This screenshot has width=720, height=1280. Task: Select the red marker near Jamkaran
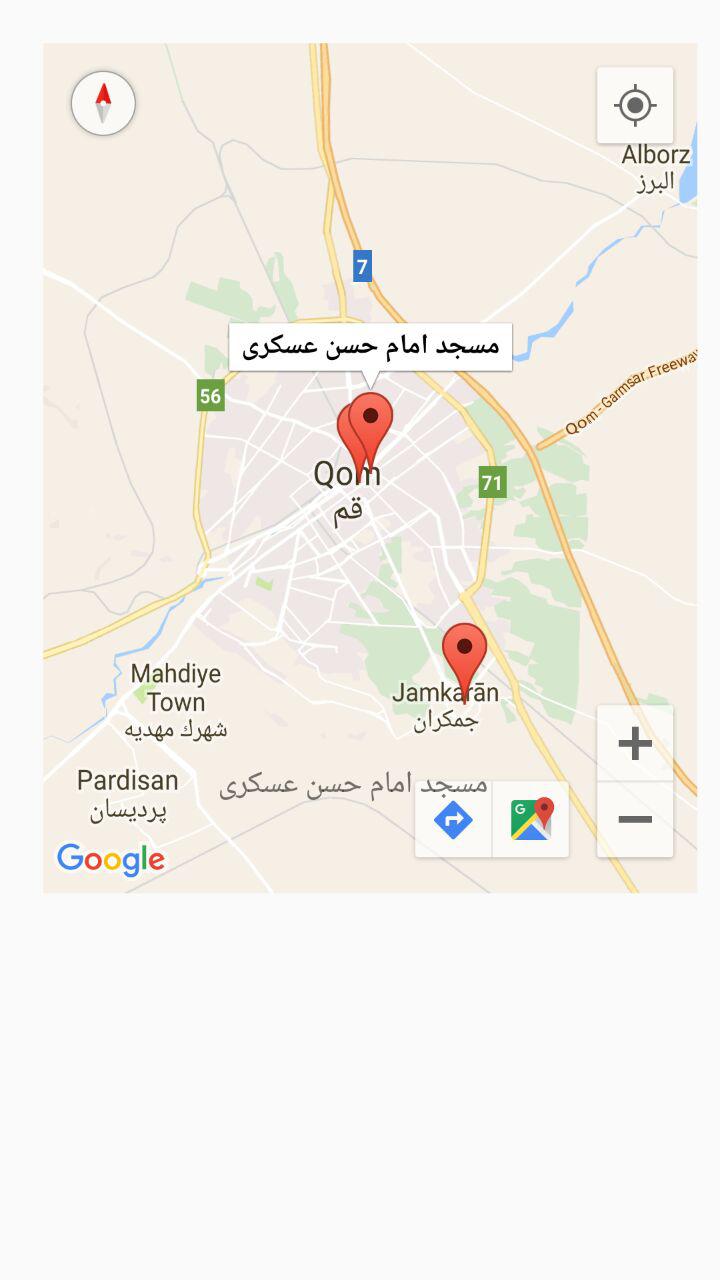[x=464, y=652]
